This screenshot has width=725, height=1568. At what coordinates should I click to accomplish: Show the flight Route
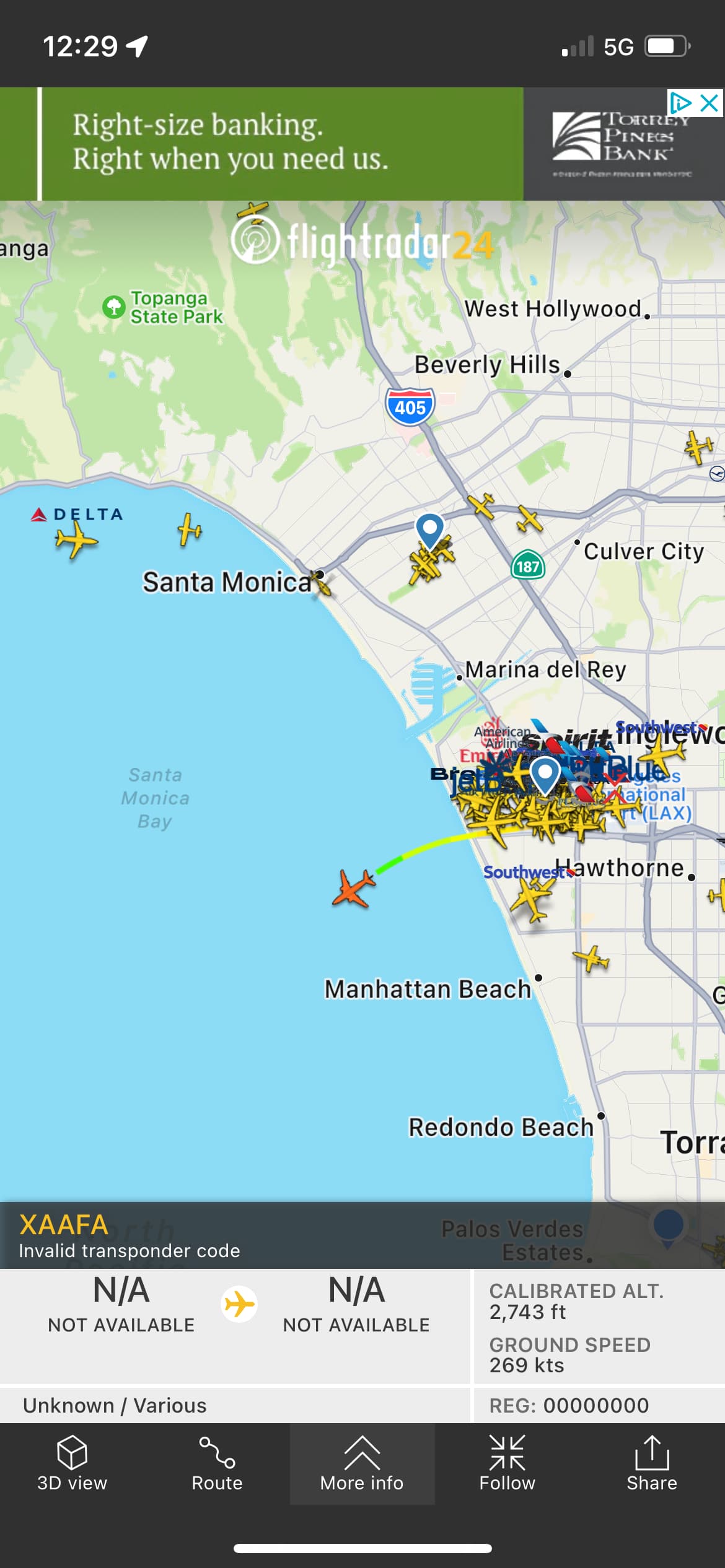click(217, 1463)
